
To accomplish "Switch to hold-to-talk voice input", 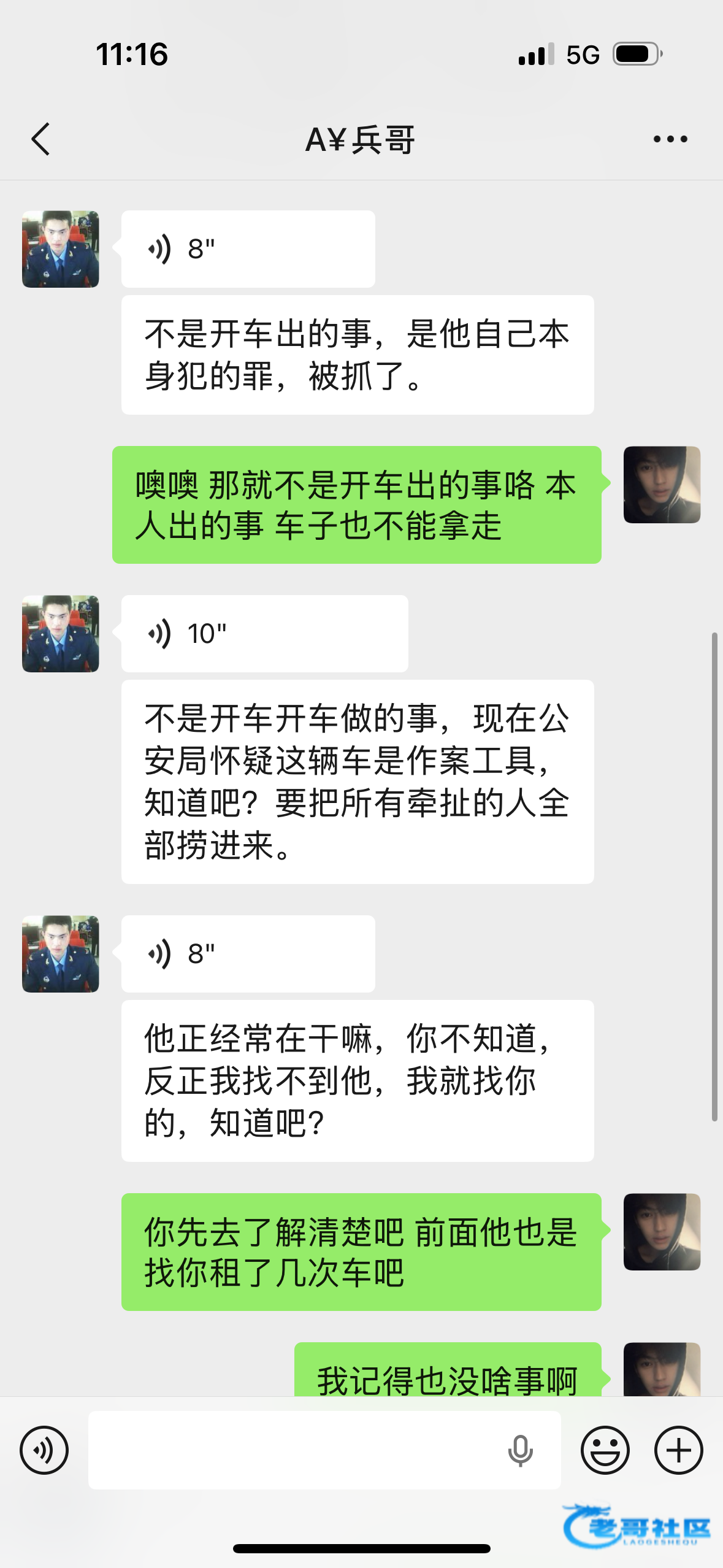I will point(44,1450).
